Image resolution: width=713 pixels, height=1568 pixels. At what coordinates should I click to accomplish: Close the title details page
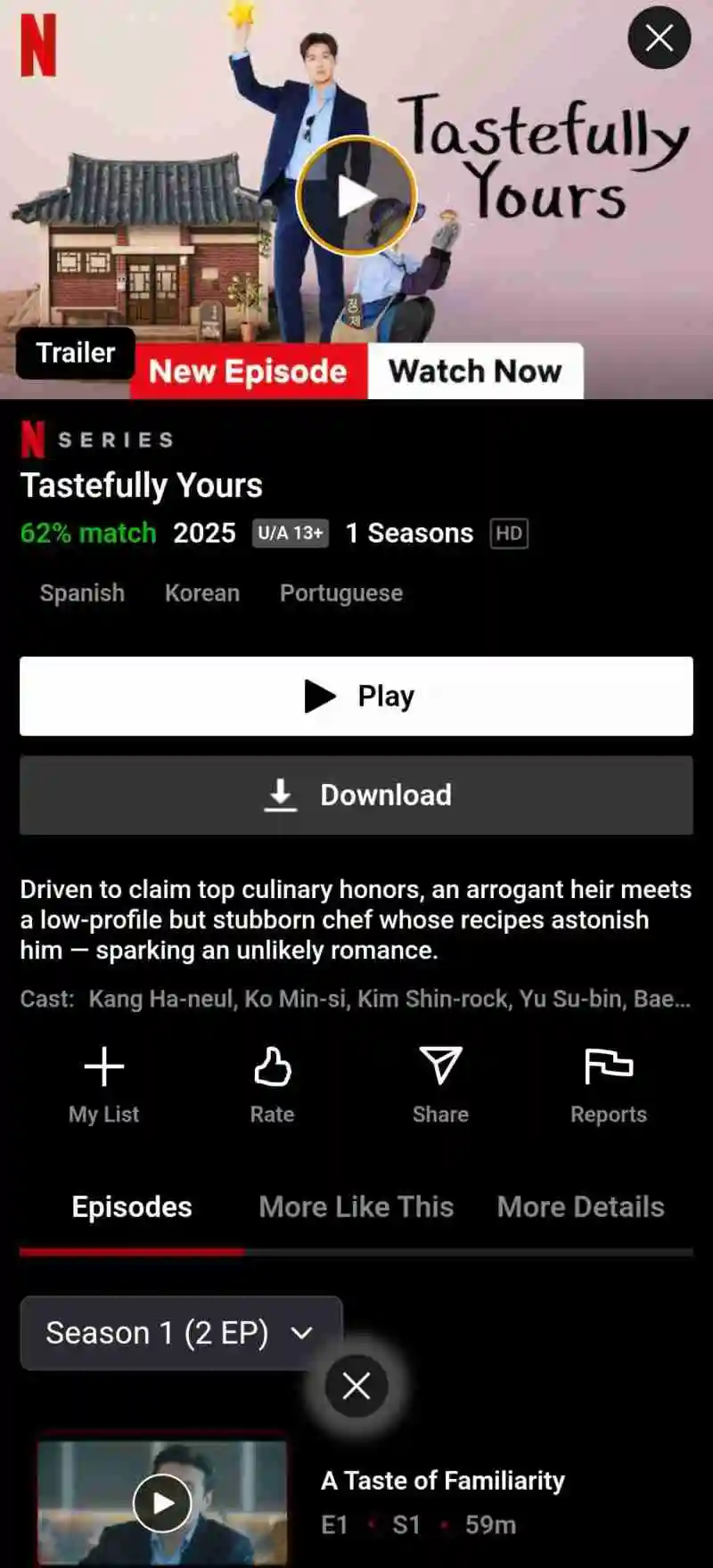[659, 38]
